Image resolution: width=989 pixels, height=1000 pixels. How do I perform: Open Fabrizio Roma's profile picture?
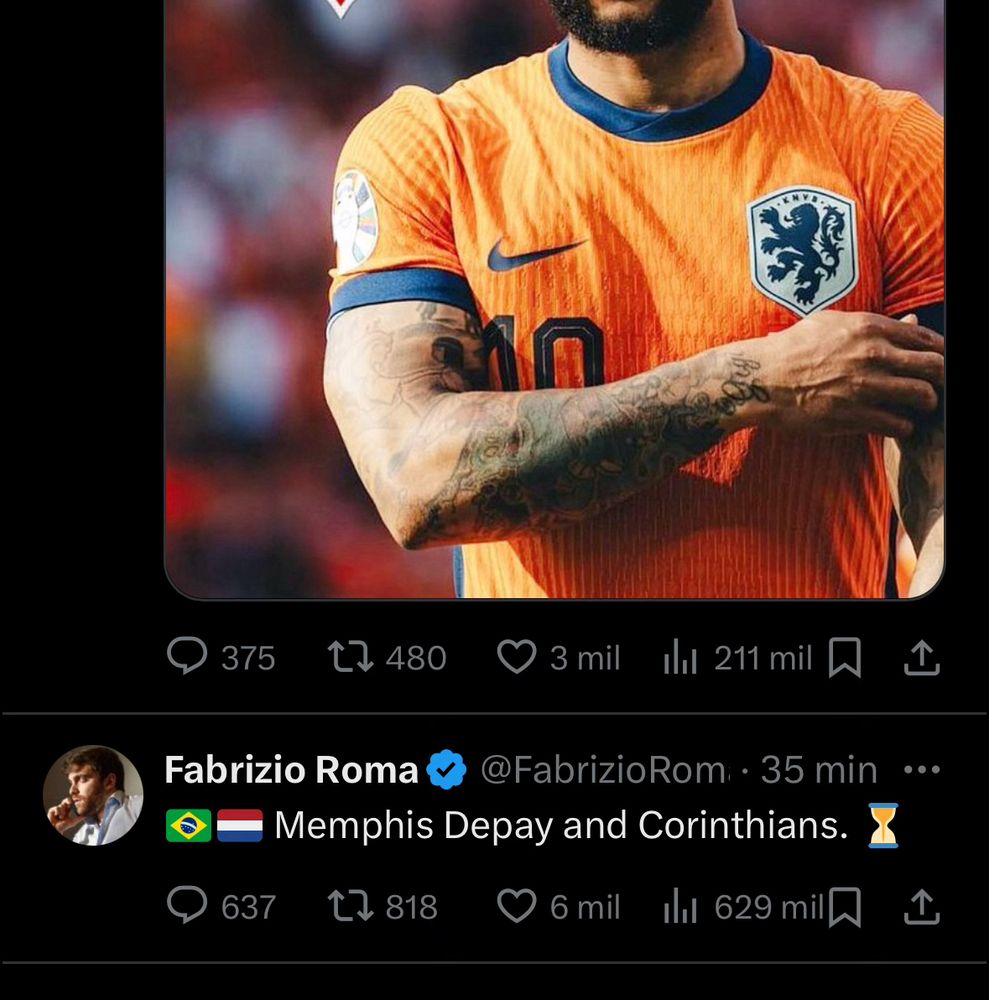93,795
